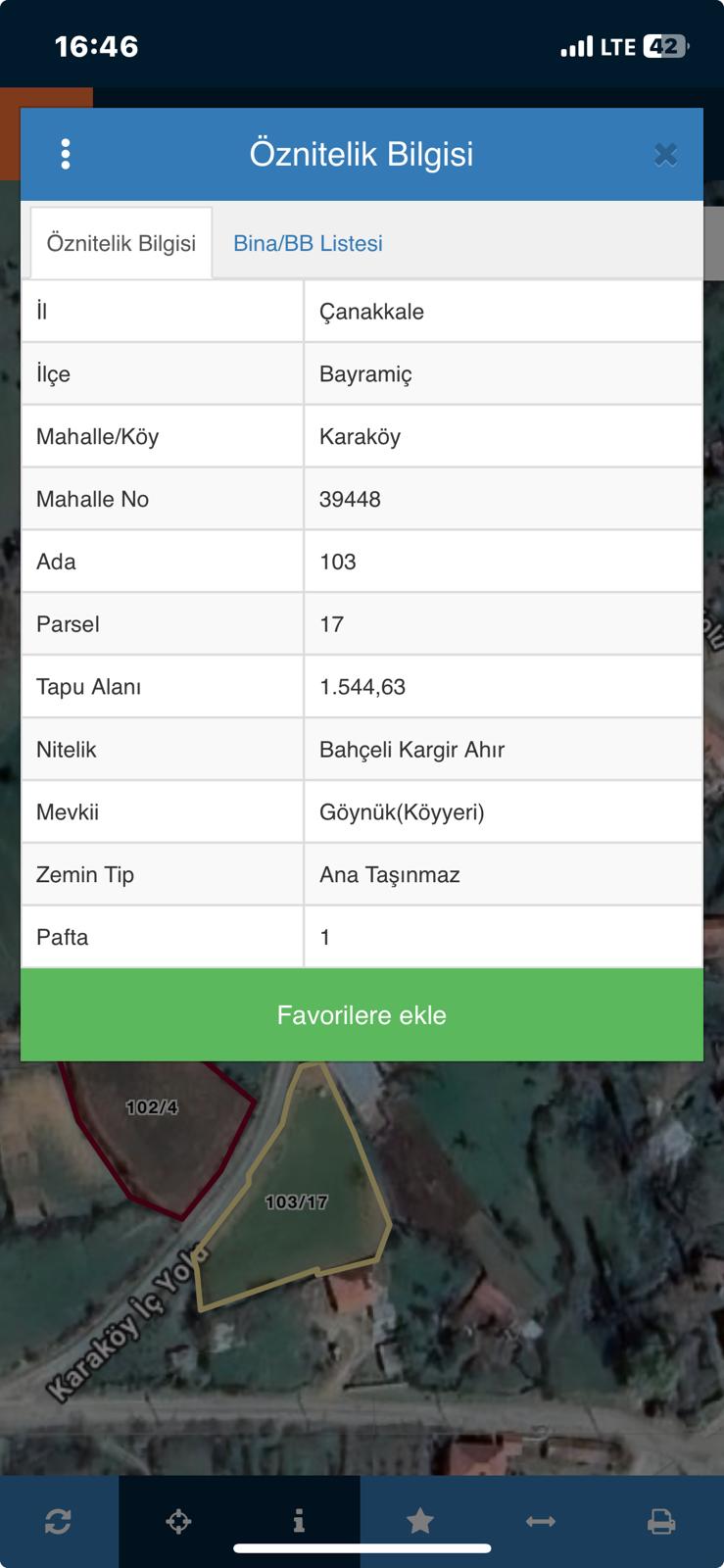The height and width of the screenshot is (1568, 724).
Task: Tap the crosshair location icon
Action: (178, 1521)
